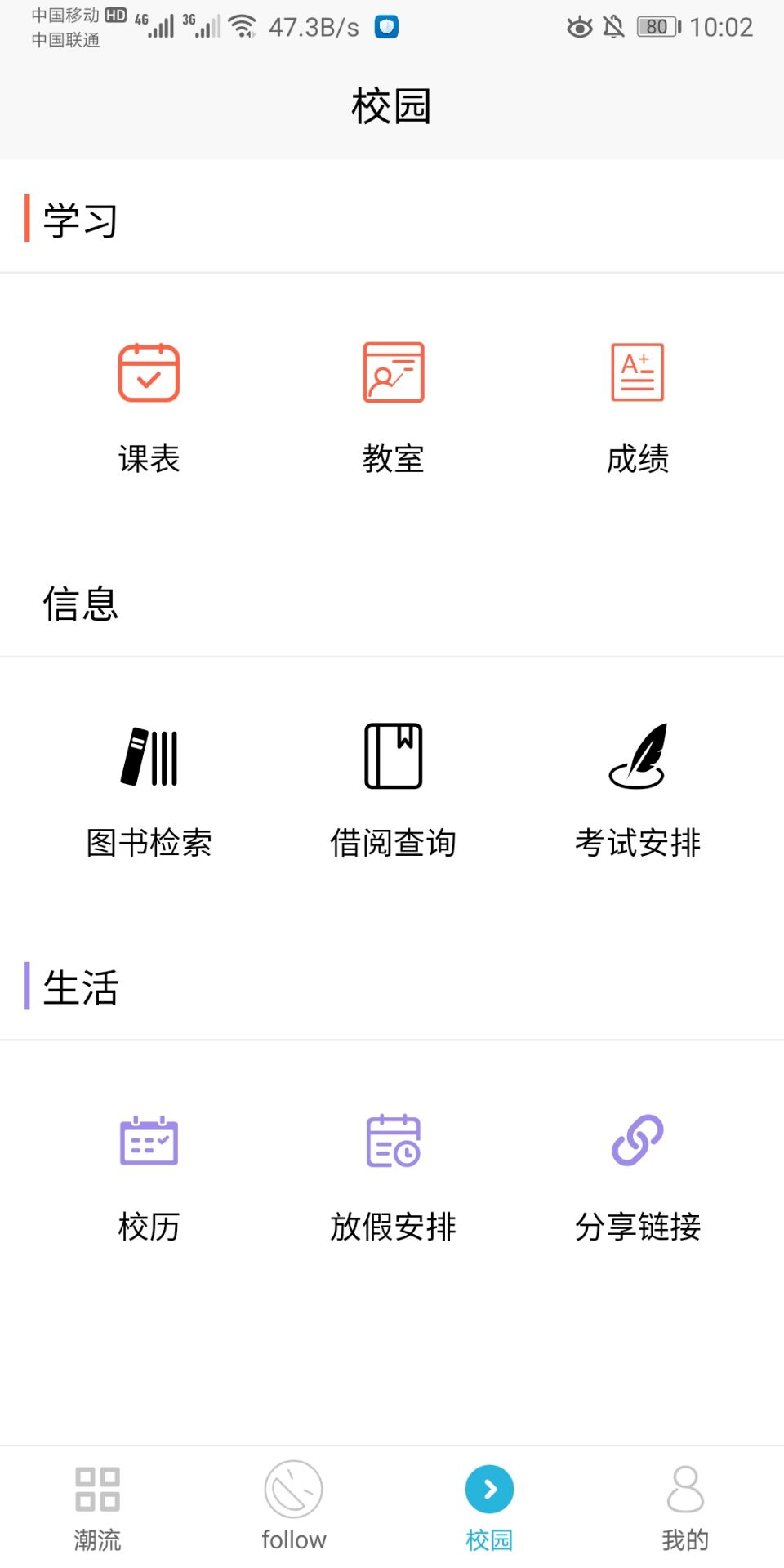Image resolution: width=784 pixels, height=1568 pixels.
Task: Open 放假安排 holiday schedule
Action: (393, 1174)
